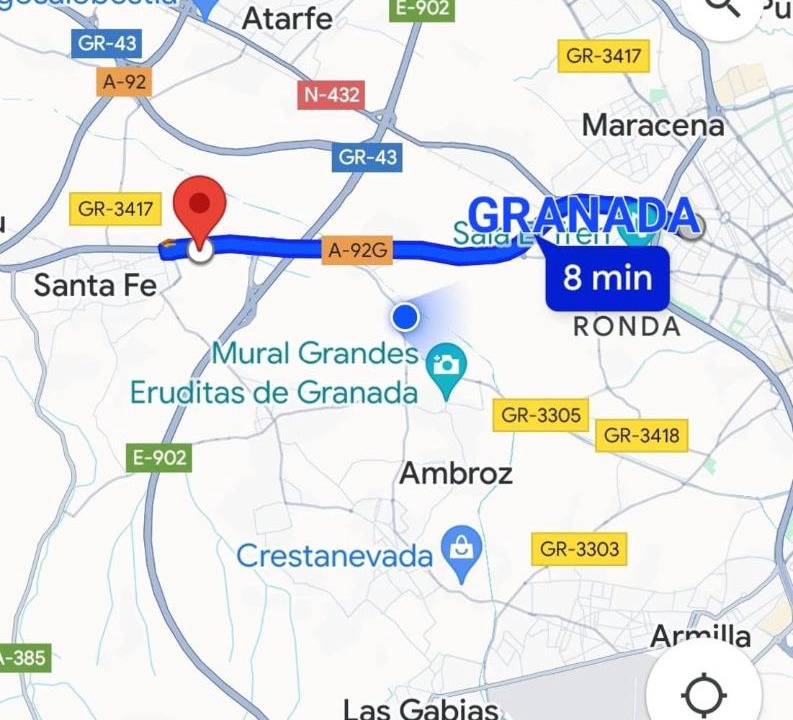Open the Crestanevada shopping marker
This screenshot has height=720, width=793.
tap(461, 553)
